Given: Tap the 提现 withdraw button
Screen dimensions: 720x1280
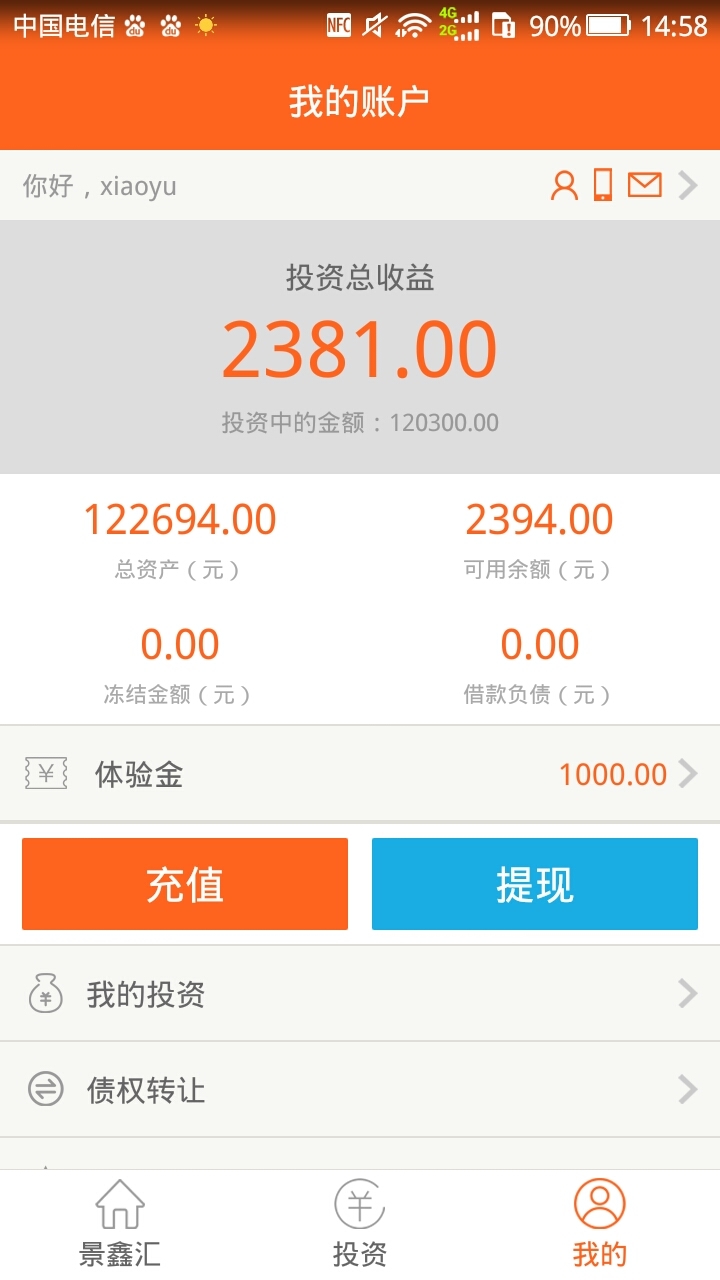Looking at the screenshot, I should (x=534, y=883).
